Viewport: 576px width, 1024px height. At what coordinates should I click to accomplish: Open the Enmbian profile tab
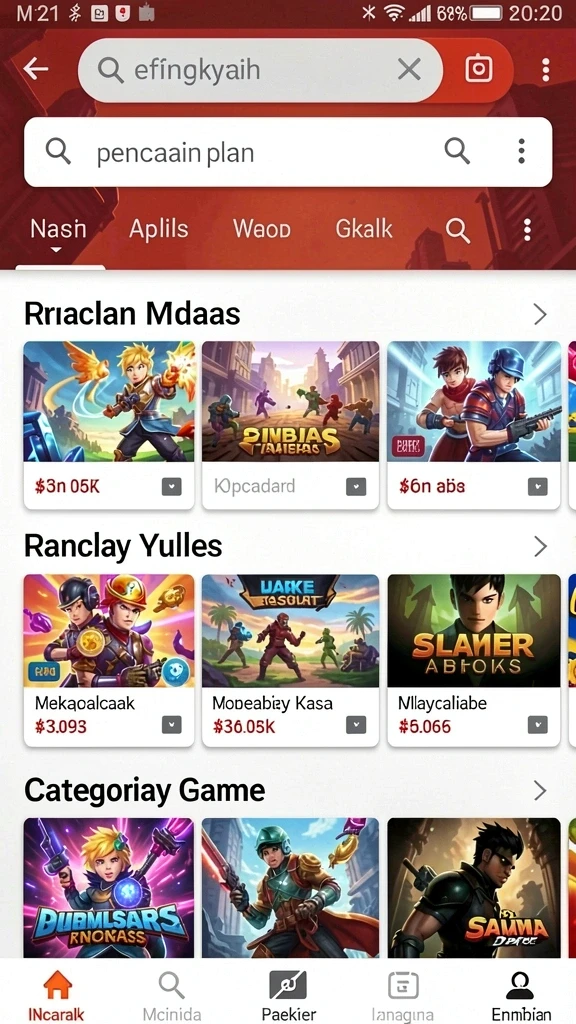pyautogui.click(x=520, y=996)
